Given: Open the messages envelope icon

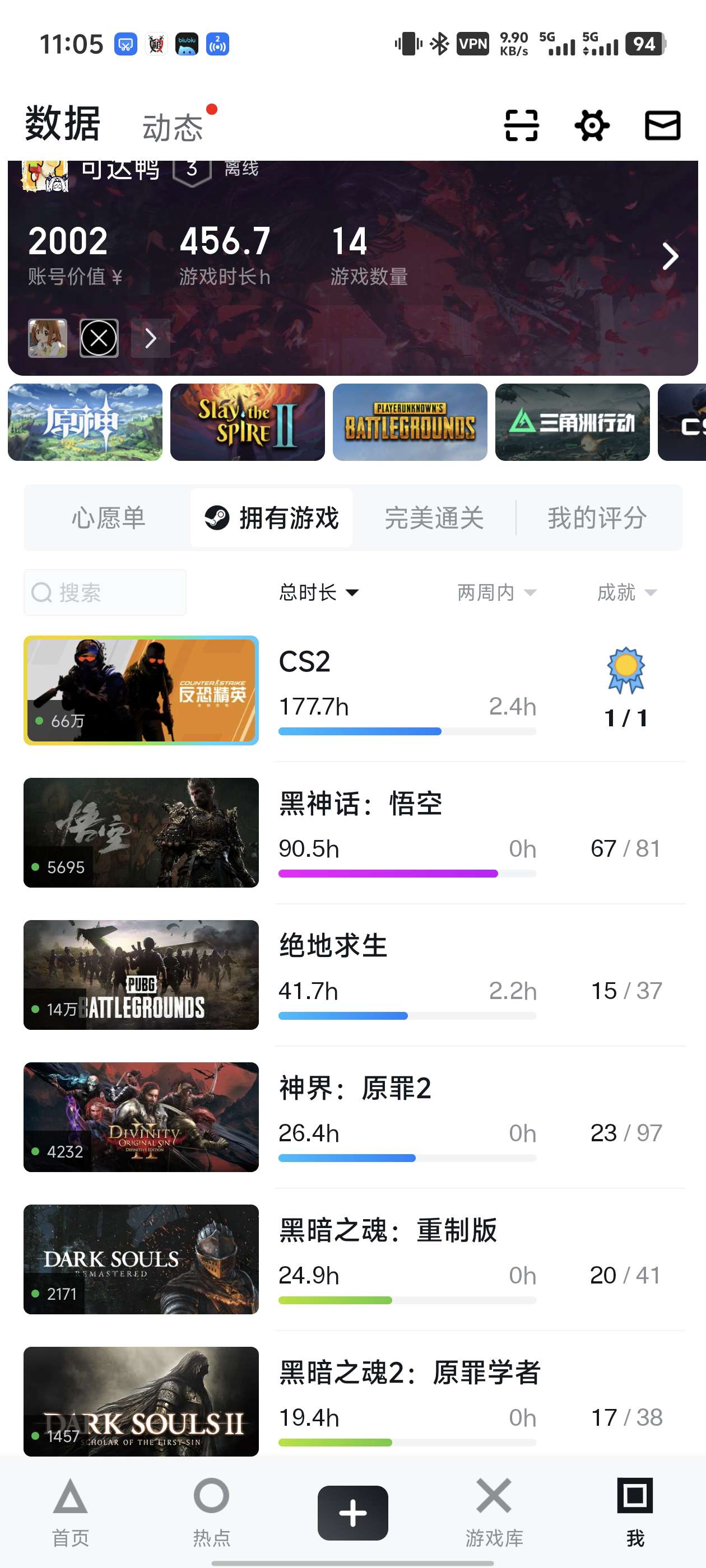Looking at the screenshot, I should pyautogui.click(x=662, y=126).
